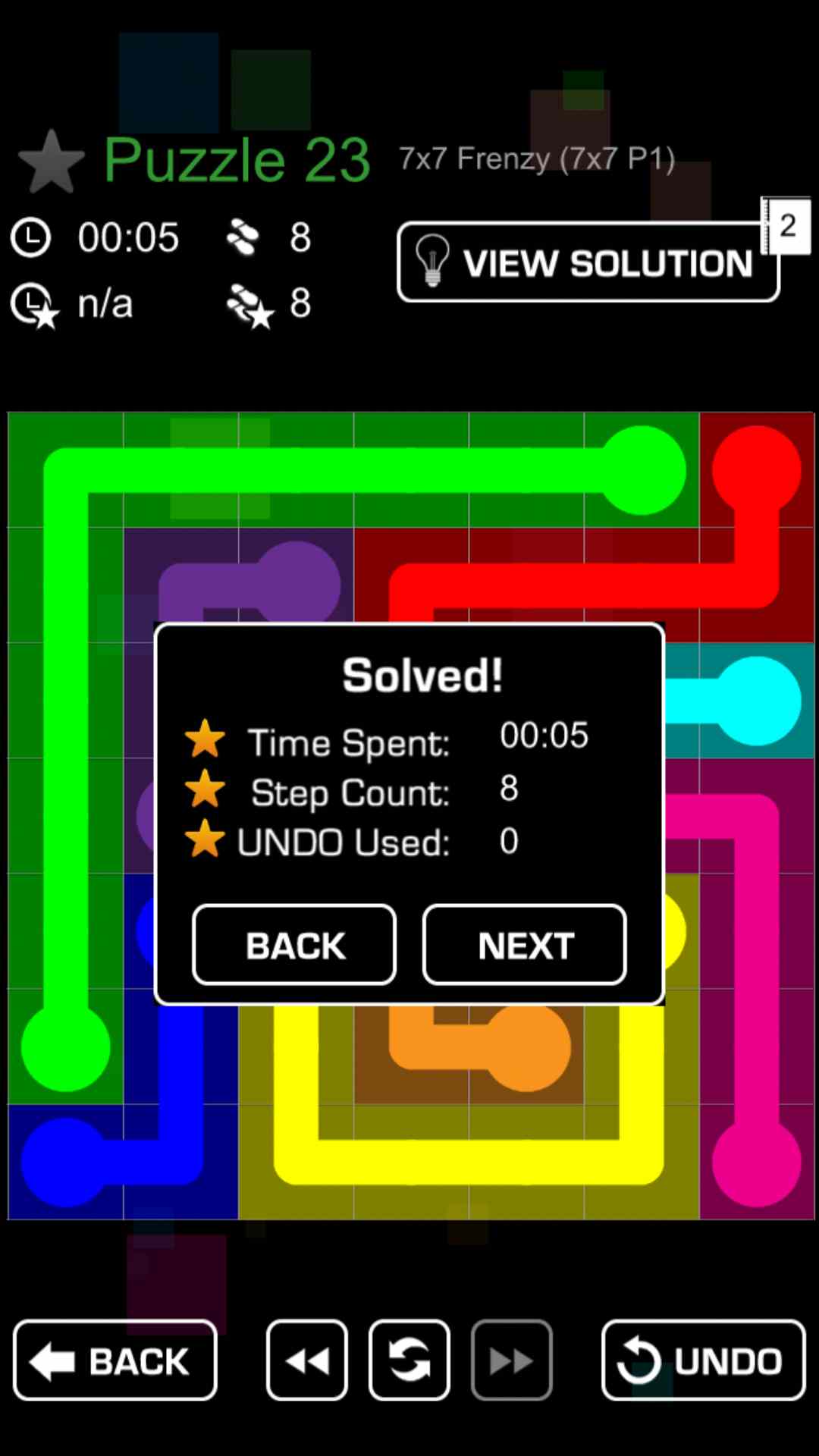819x1456 pixels.
Task: Restart the puzzle with the refresh icon
Action: [409, 1360]
